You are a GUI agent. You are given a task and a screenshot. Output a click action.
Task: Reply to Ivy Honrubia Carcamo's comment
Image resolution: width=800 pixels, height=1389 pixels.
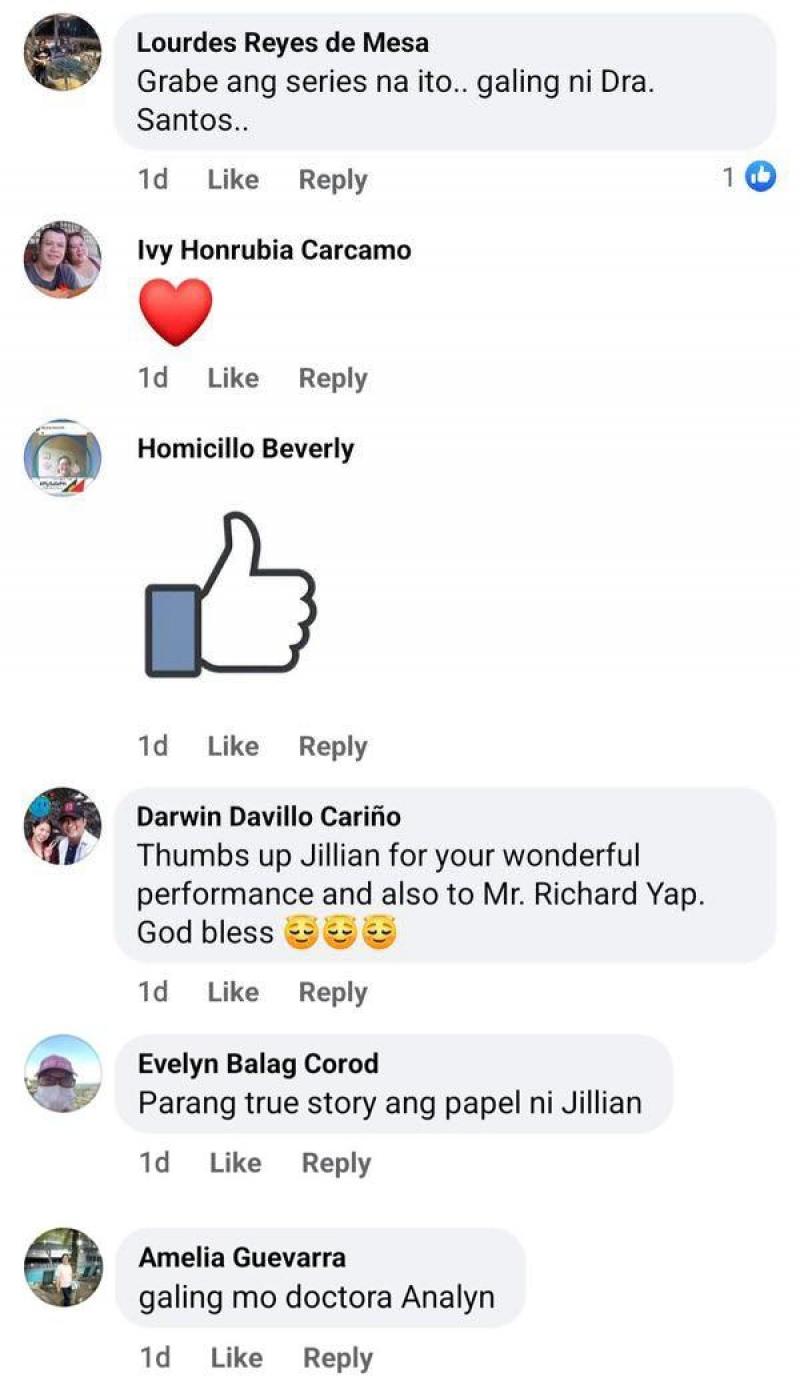click(x=333, y=378)
